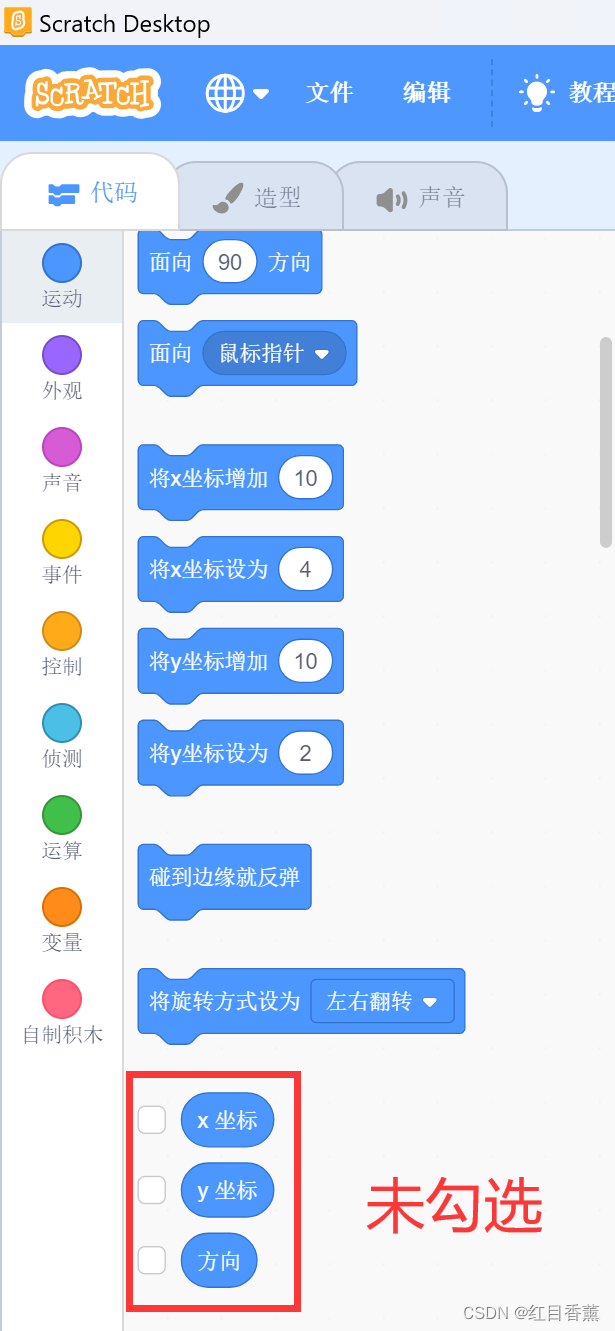Tap the value field in 将x坐标增加 block

tap(305, 478)
